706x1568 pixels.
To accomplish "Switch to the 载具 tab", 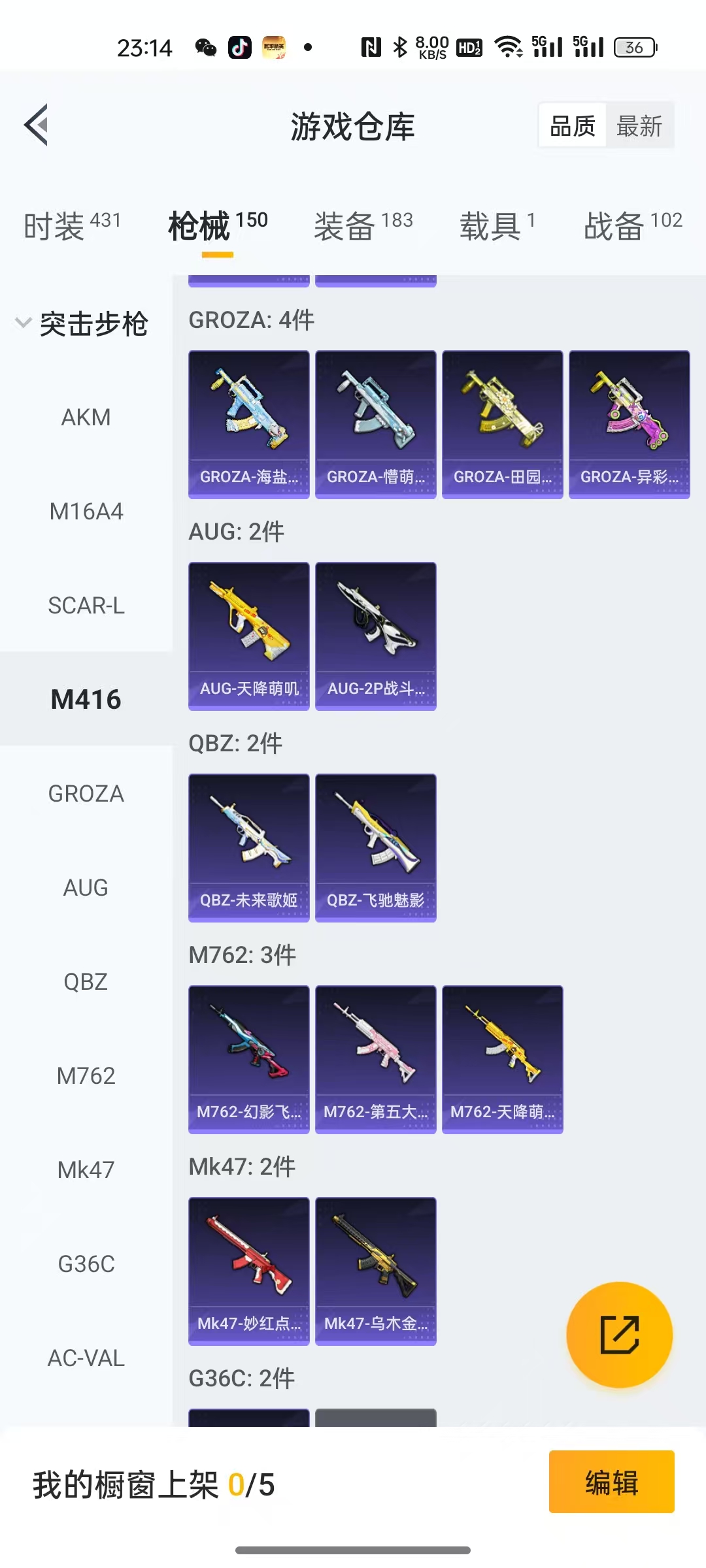I will click(497, 226).
